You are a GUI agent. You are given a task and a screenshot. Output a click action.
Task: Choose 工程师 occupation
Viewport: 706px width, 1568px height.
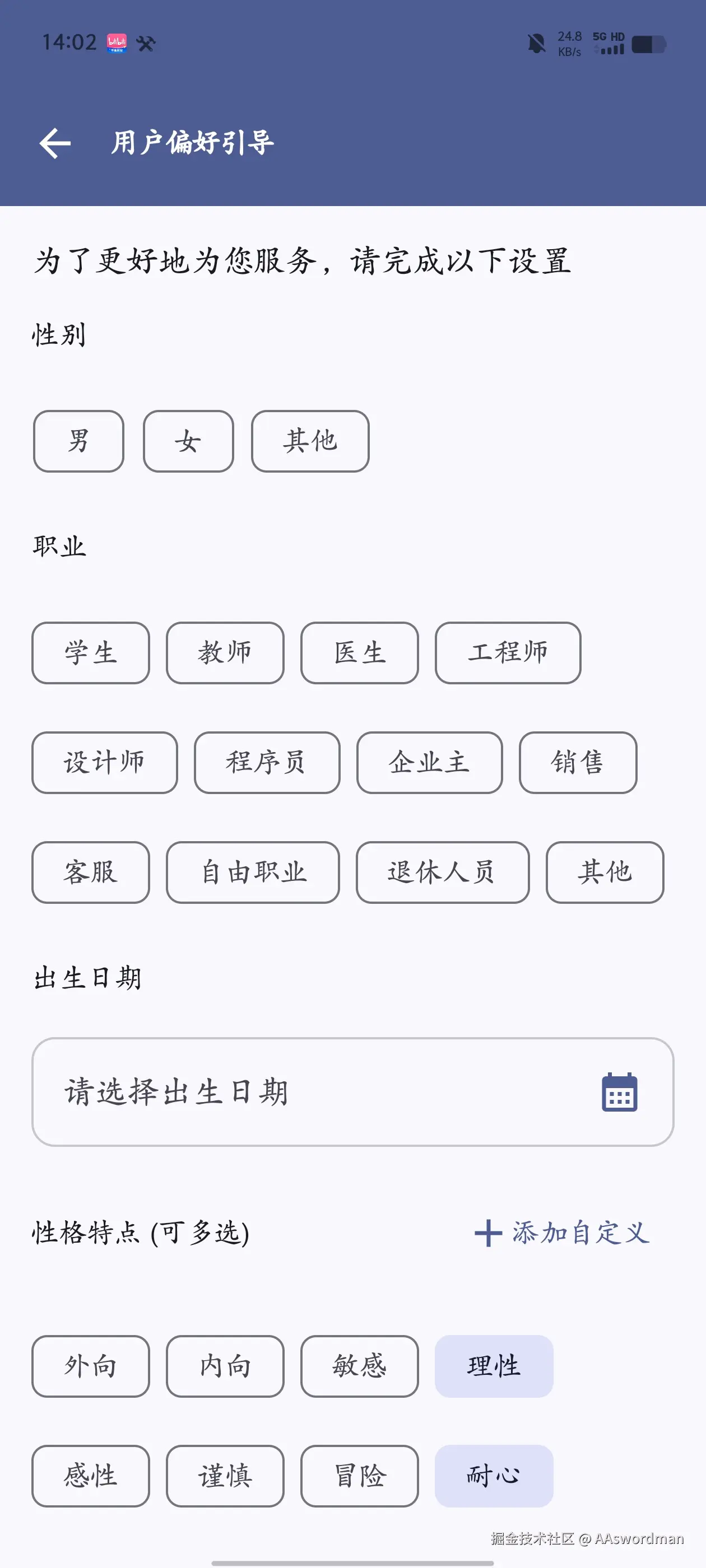point(507,653)
